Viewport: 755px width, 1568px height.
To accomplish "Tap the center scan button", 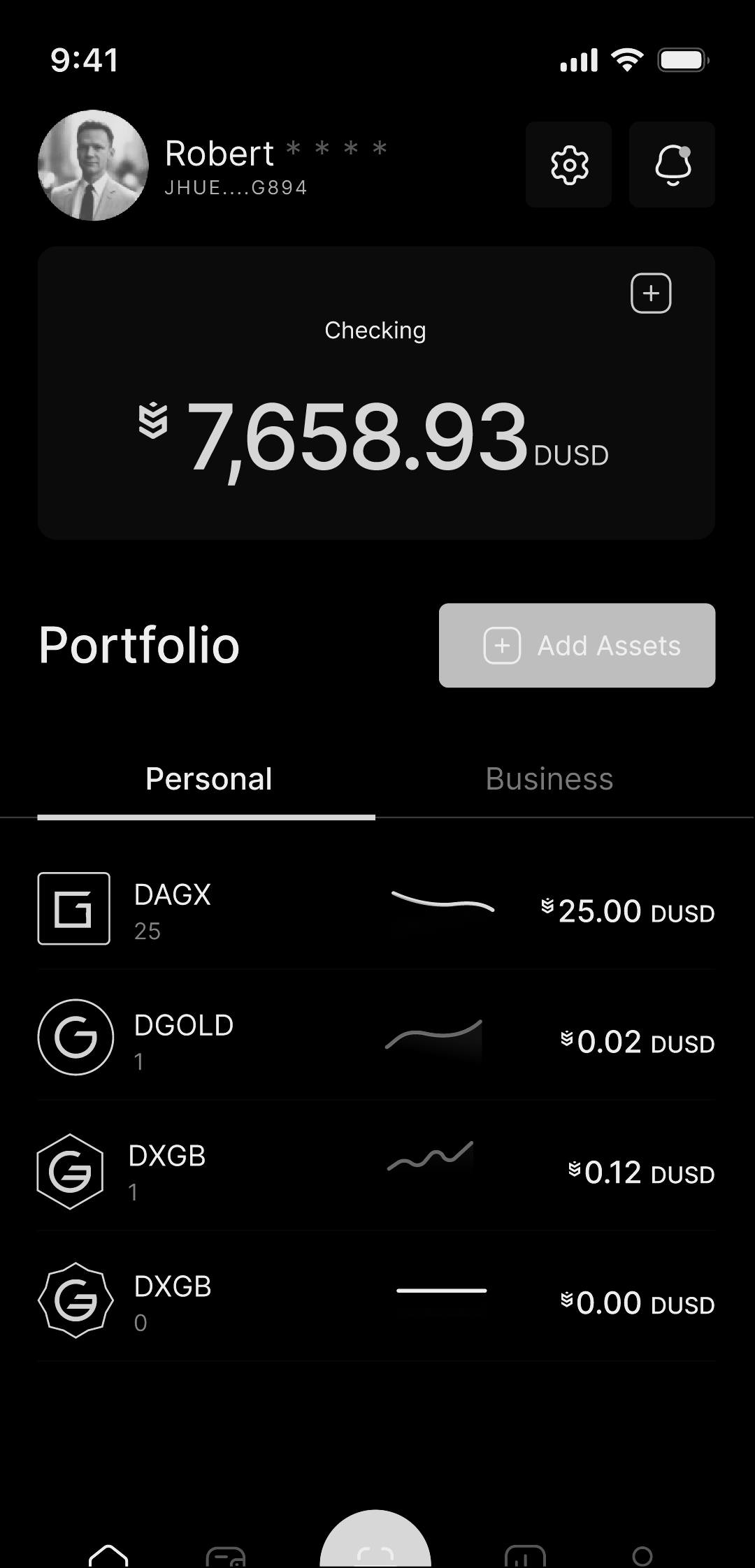I will (x=375, y=1546).
